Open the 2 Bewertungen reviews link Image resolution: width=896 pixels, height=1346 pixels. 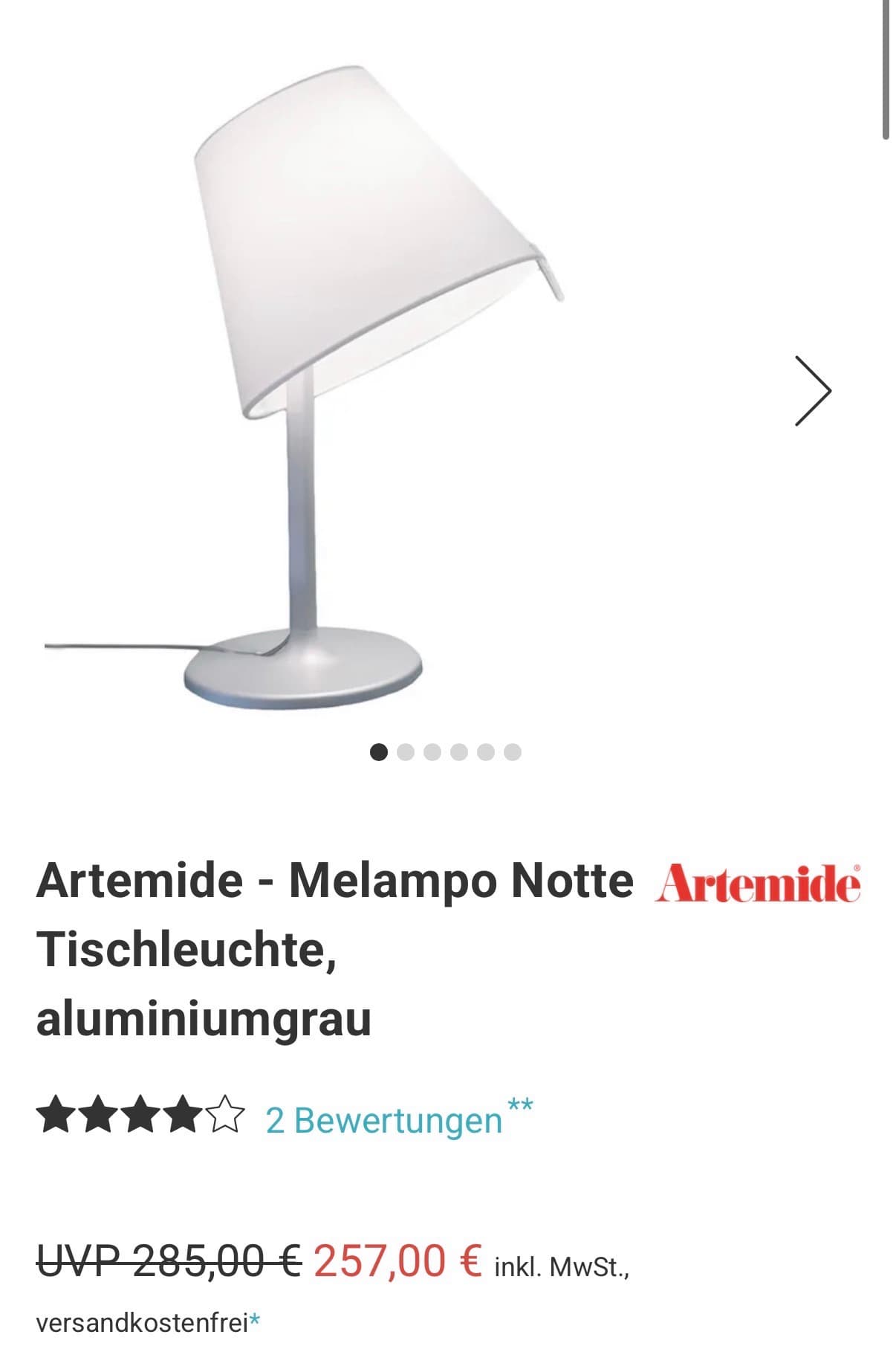(x=383, y=1120)
